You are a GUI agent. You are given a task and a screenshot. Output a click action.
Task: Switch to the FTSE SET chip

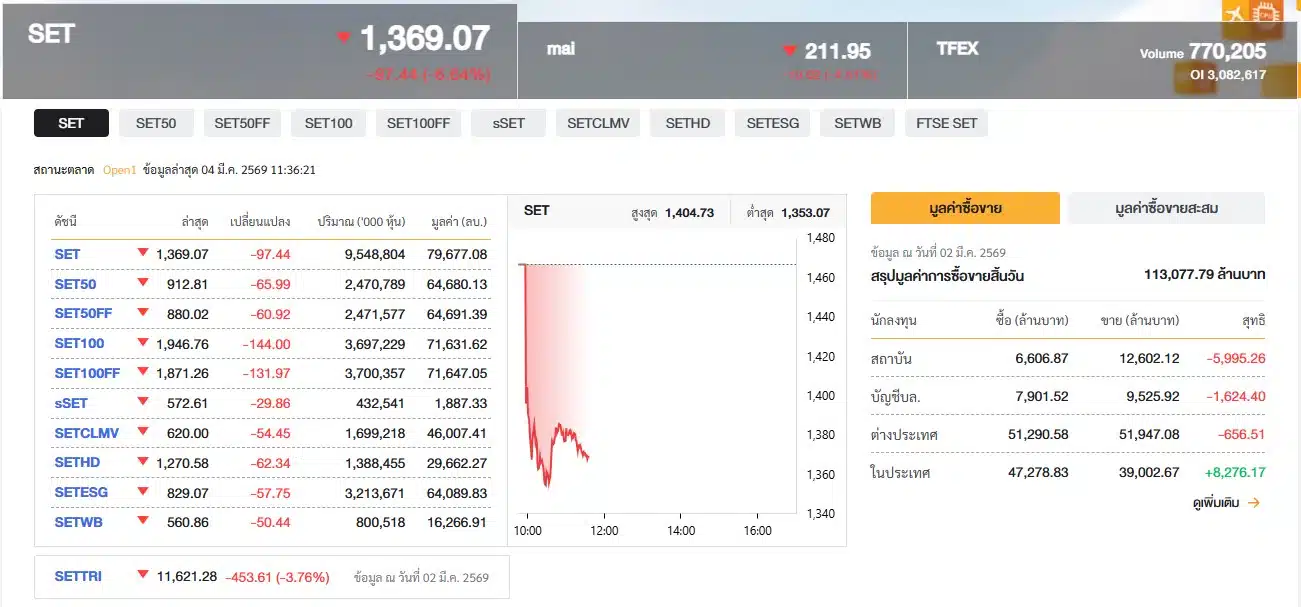946,124
